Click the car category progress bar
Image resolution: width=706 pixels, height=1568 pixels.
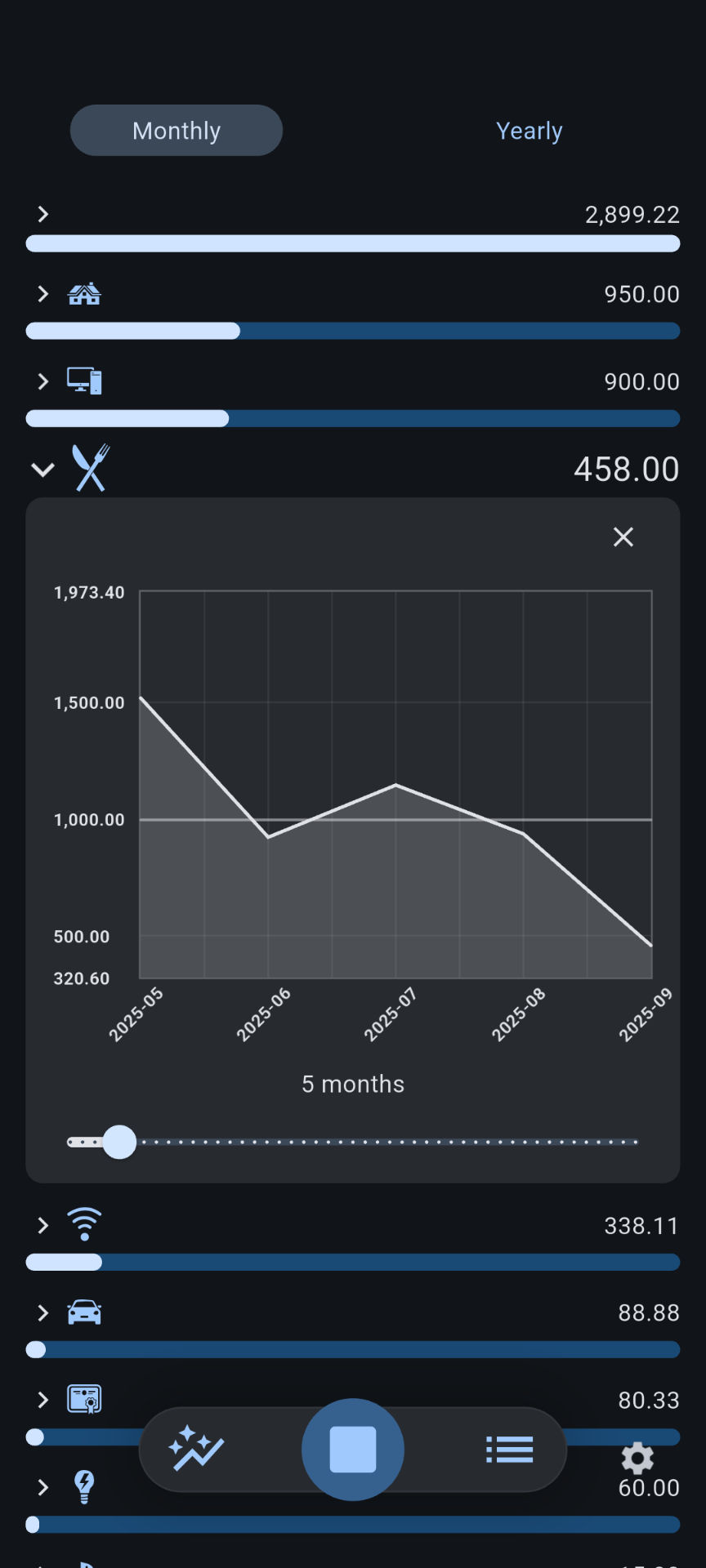[x=353, y=1349]
